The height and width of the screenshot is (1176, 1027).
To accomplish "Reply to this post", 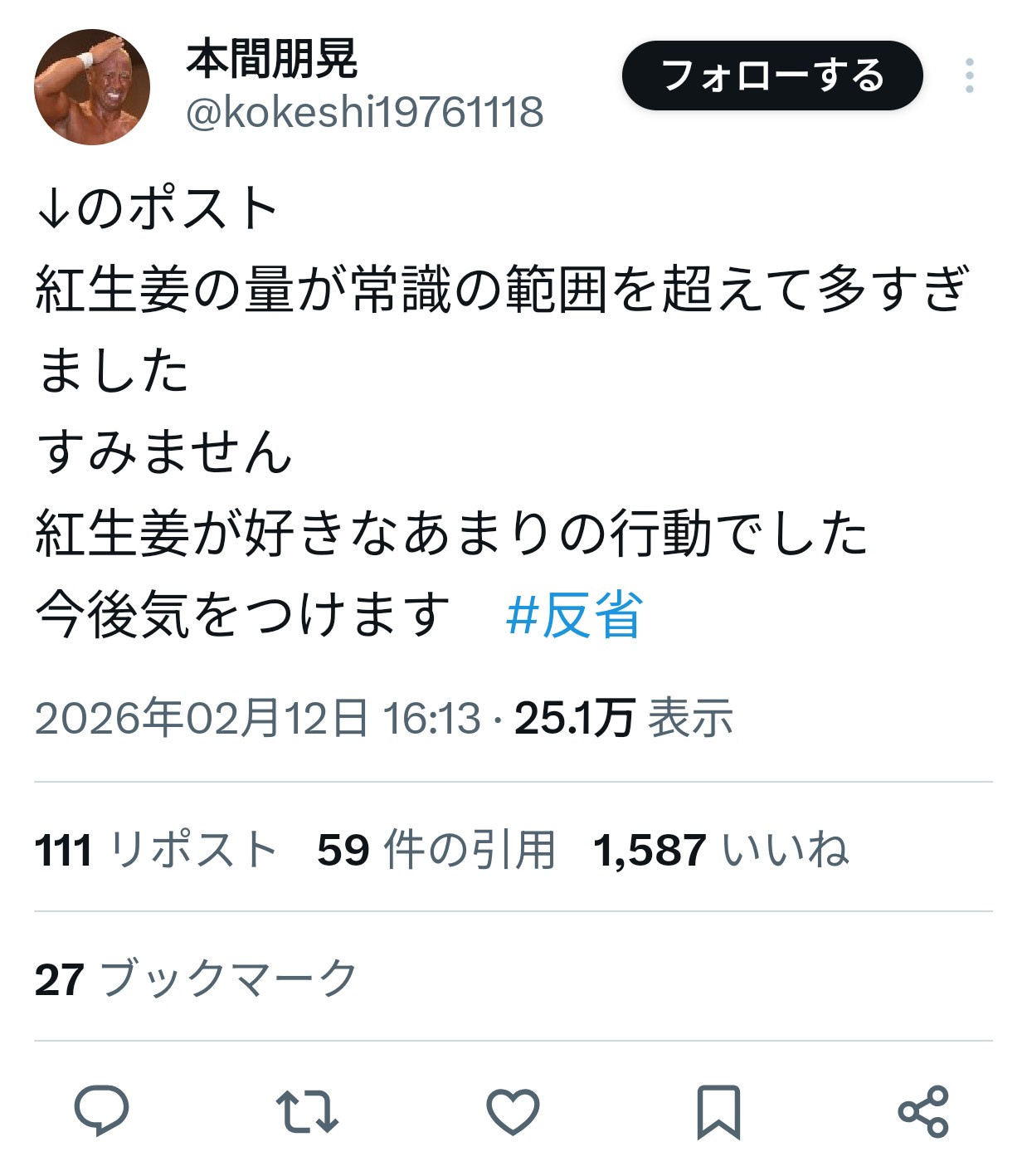I will 101,1110.
